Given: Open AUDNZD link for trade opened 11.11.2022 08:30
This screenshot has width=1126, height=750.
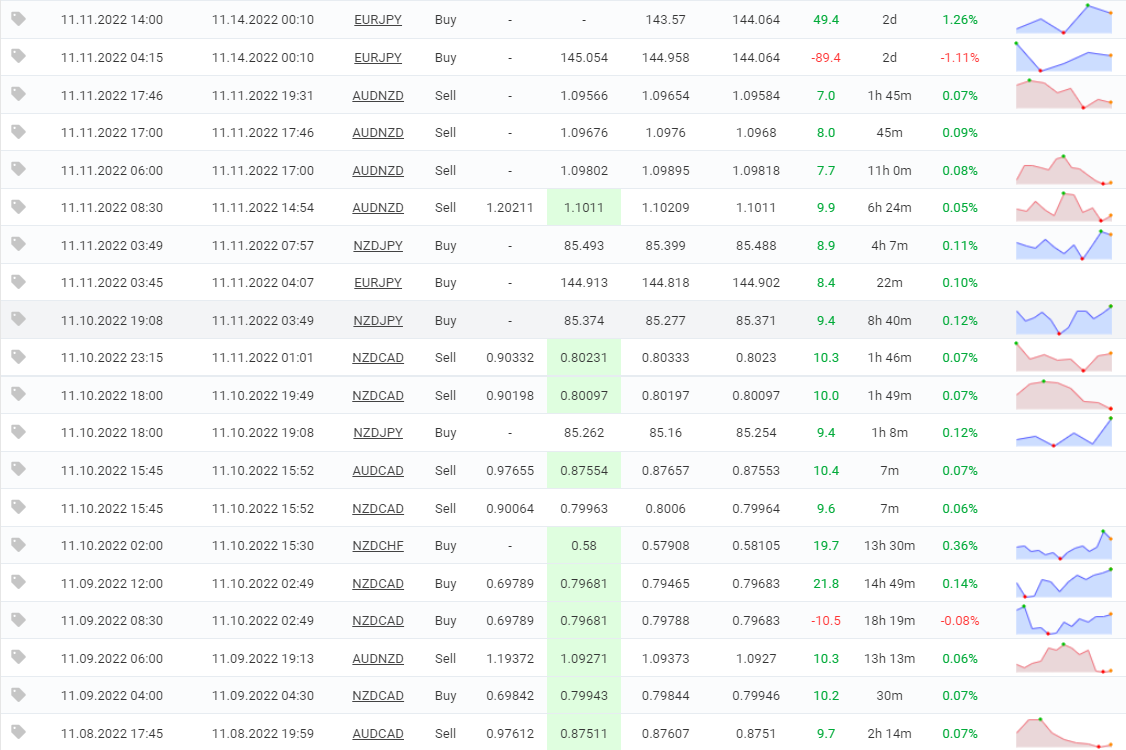Looking at the screenshot, I should point(378,208).
